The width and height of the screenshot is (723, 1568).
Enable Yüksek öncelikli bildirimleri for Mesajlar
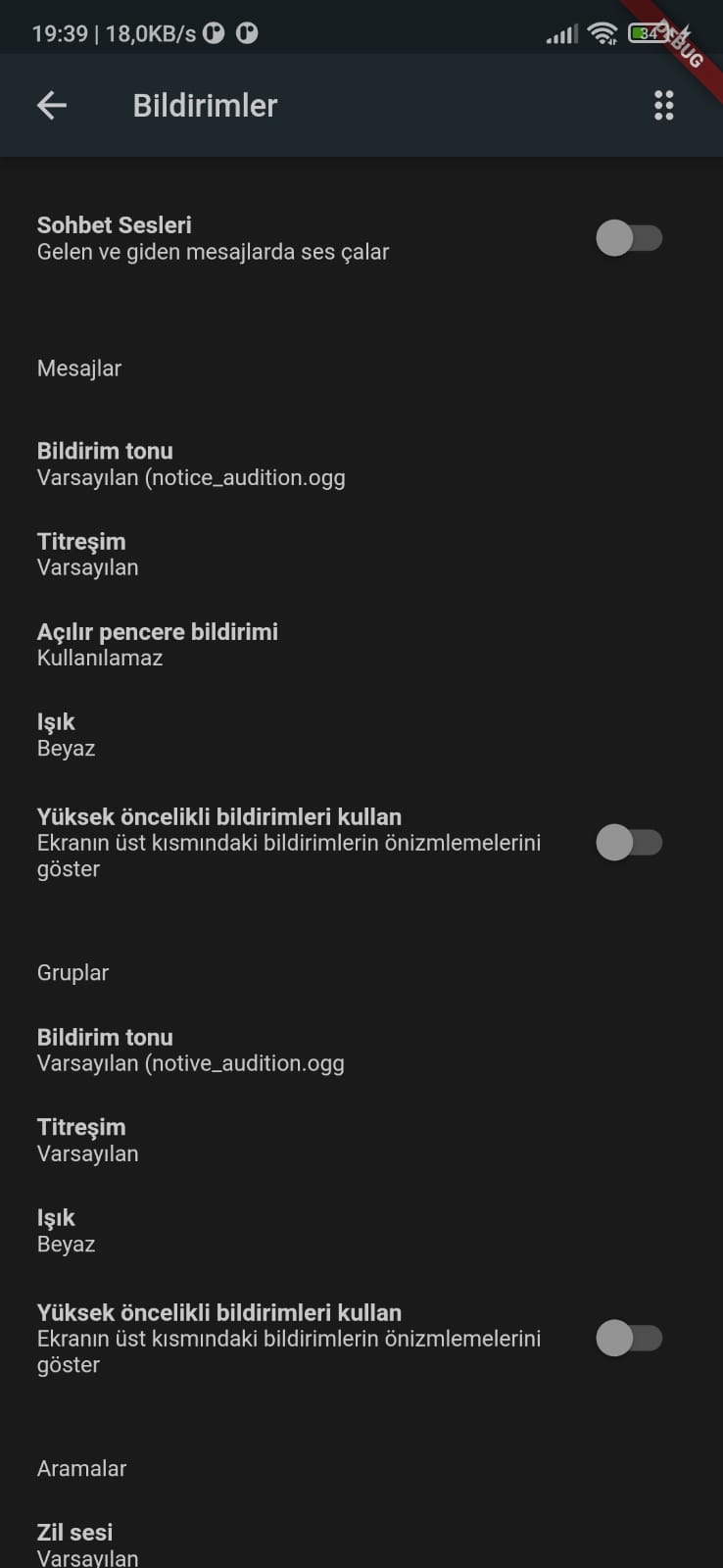click(630, 842)
